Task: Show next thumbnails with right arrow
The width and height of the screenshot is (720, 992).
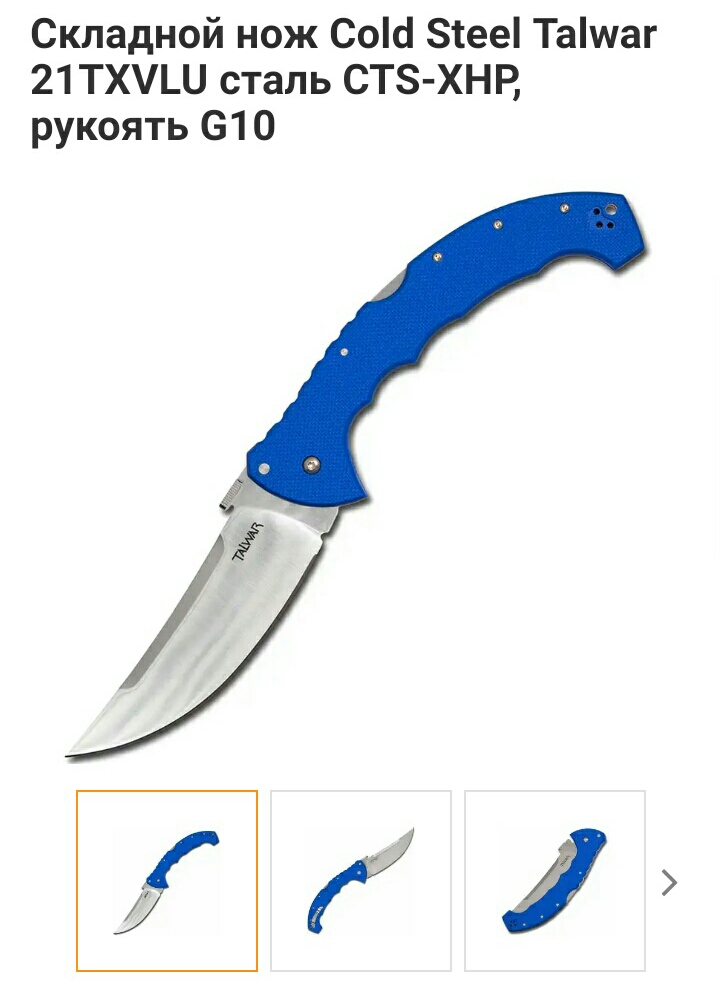Action: click(x=669, y=882)
